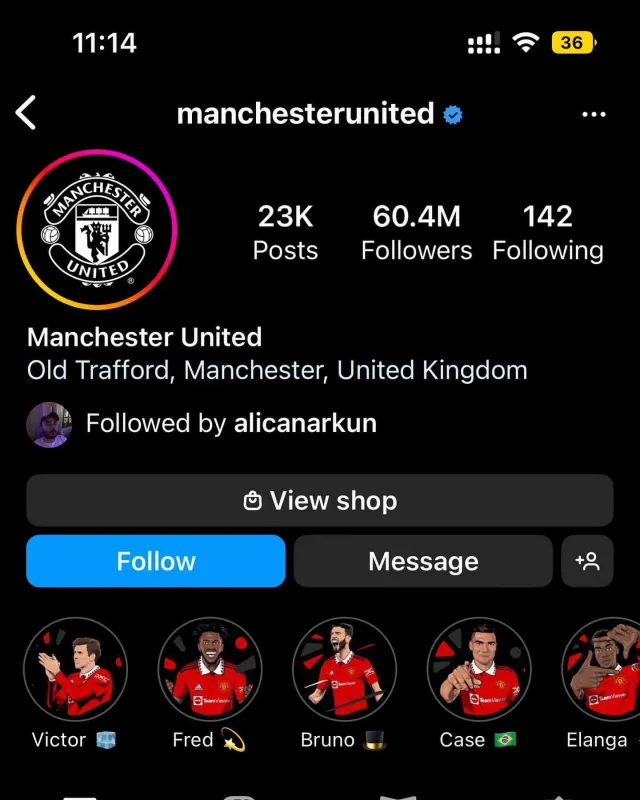View the Bruno story highlight
The height and width of the screenshot is (800, 640).
click(344, 670)
